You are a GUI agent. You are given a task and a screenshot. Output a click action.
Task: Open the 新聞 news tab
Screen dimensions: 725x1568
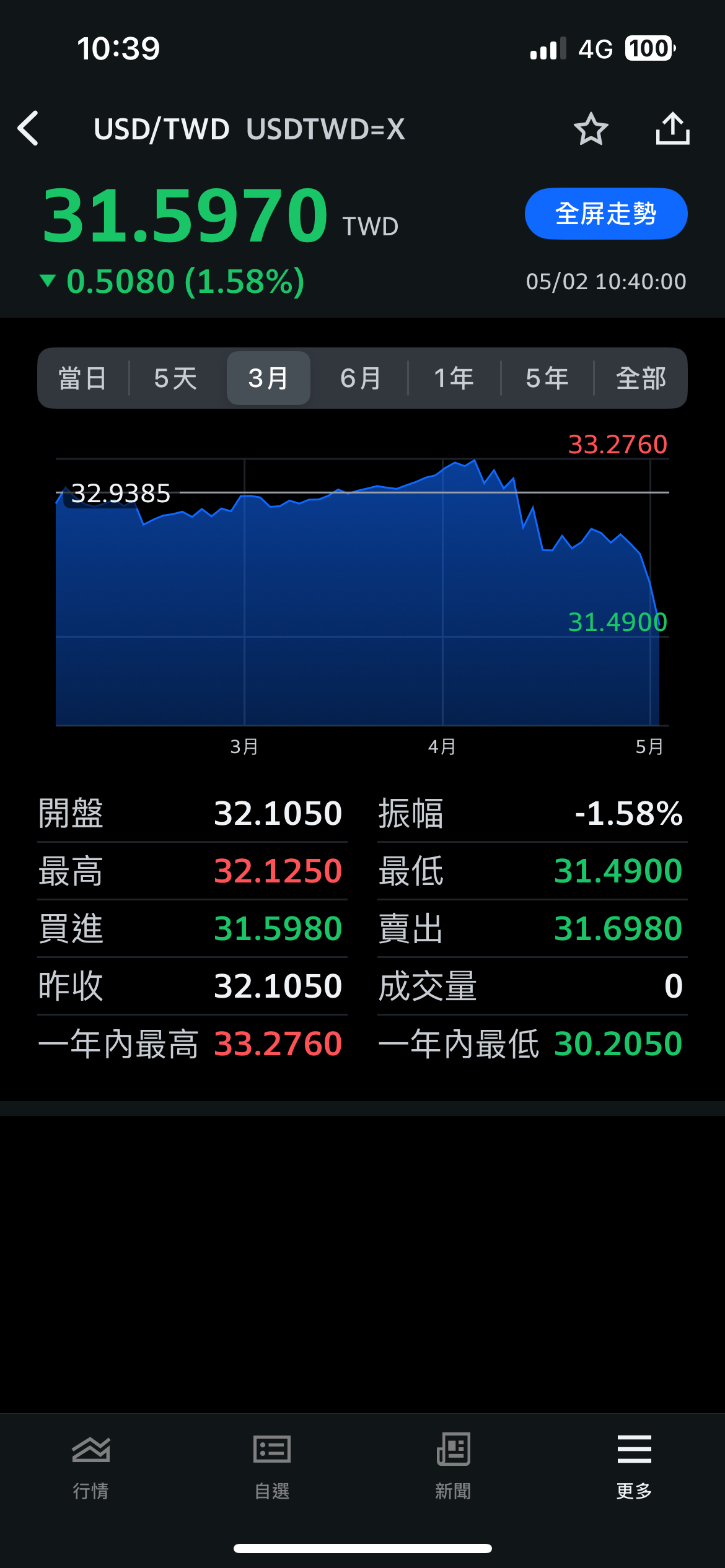point(453,1466)
